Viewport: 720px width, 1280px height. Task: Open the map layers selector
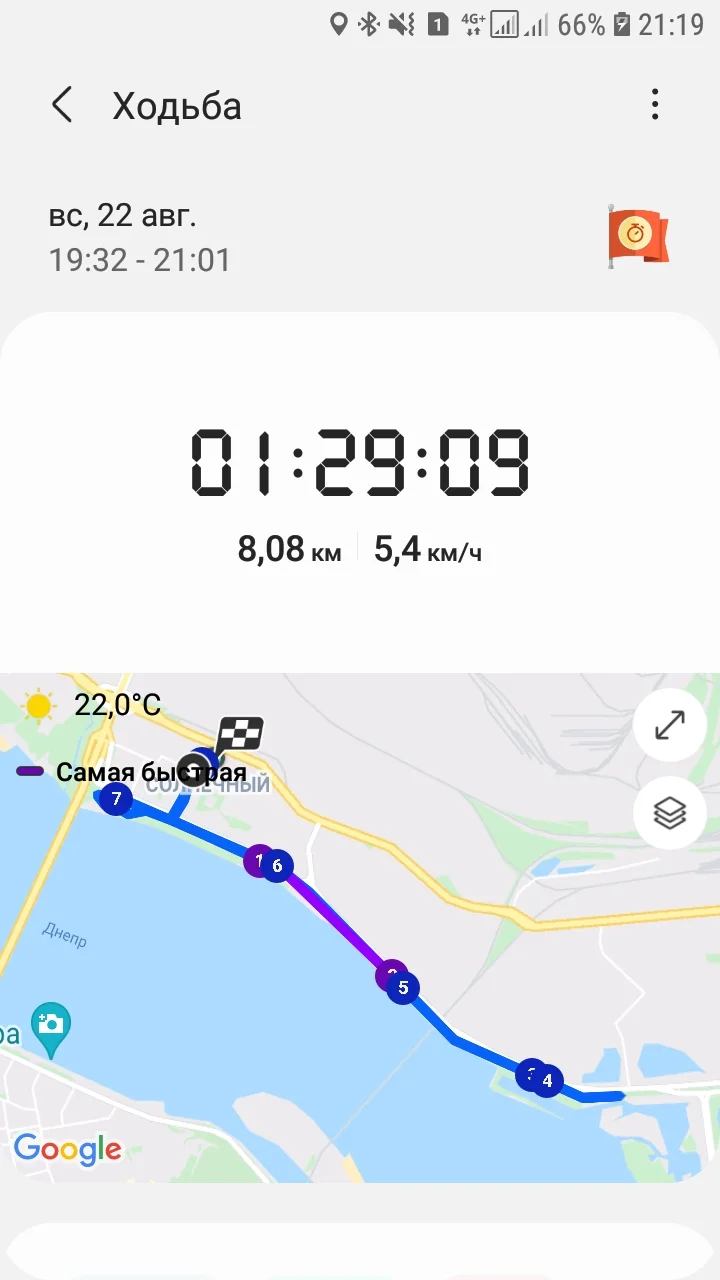point(669,813)
